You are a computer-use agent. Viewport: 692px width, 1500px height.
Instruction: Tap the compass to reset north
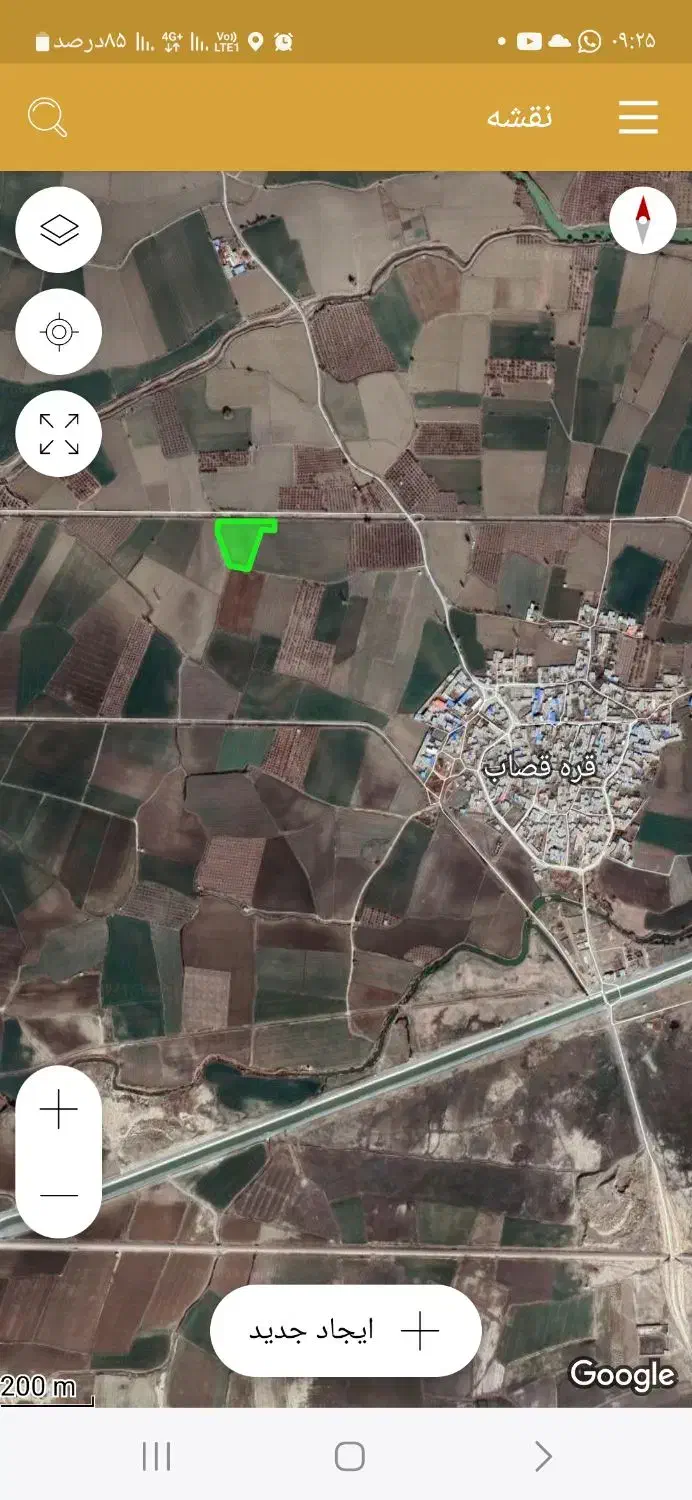click(642, 219)
